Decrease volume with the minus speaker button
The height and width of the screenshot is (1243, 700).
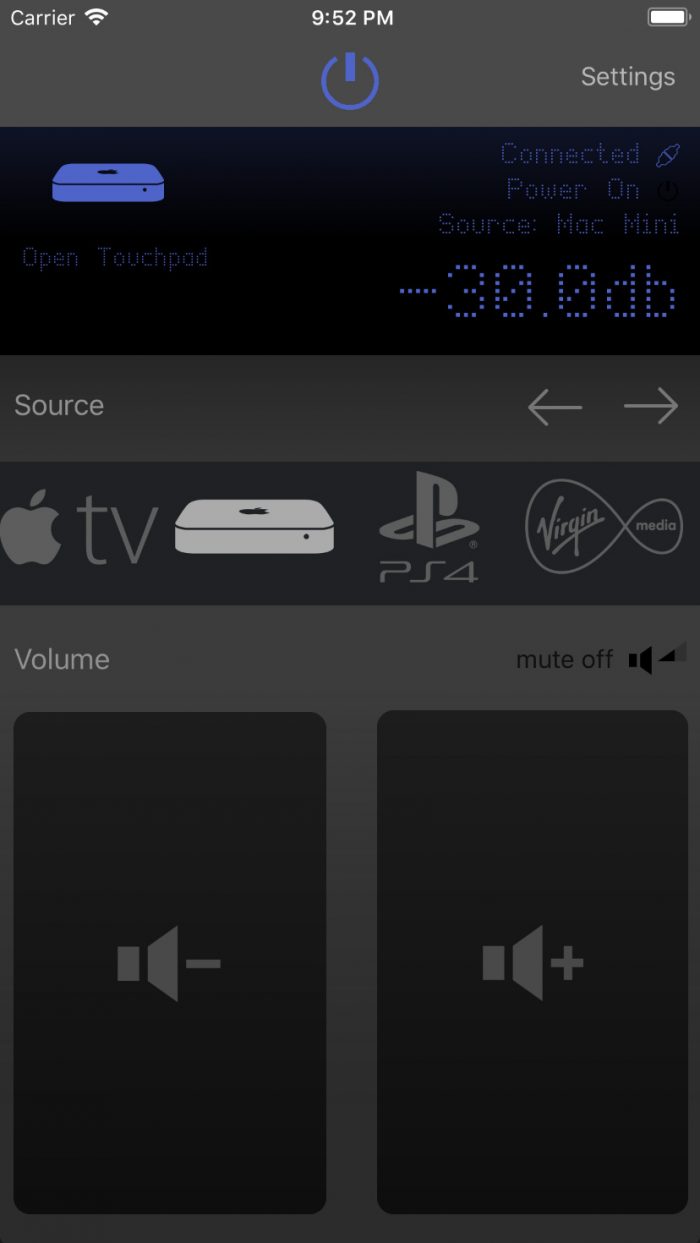click(170, 962)
